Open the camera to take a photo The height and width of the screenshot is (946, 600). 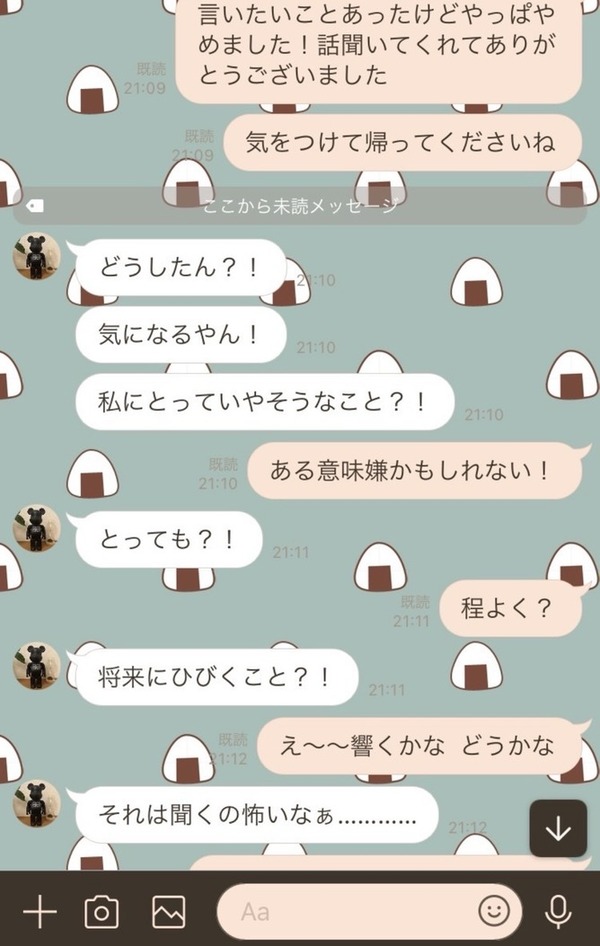point(101,911)
